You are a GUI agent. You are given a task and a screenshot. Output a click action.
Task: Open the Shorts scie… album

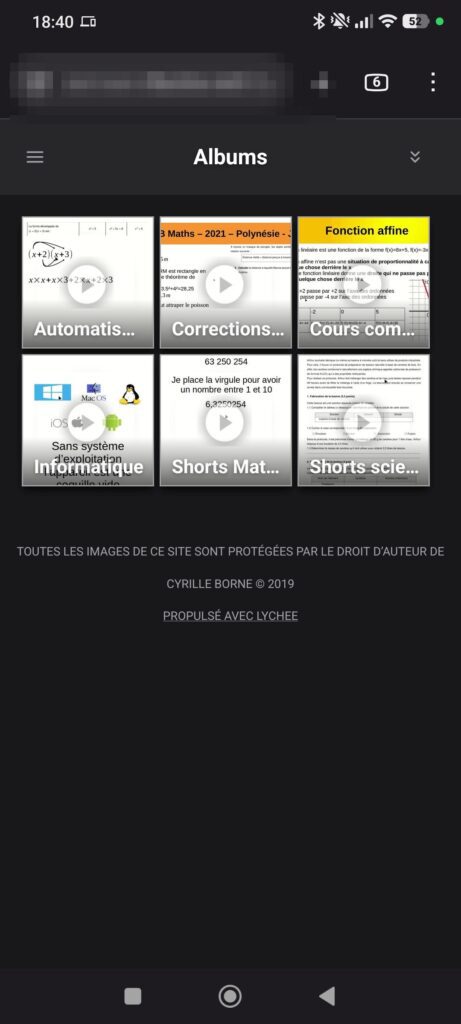pyautogui.click(x=364, y=420)
